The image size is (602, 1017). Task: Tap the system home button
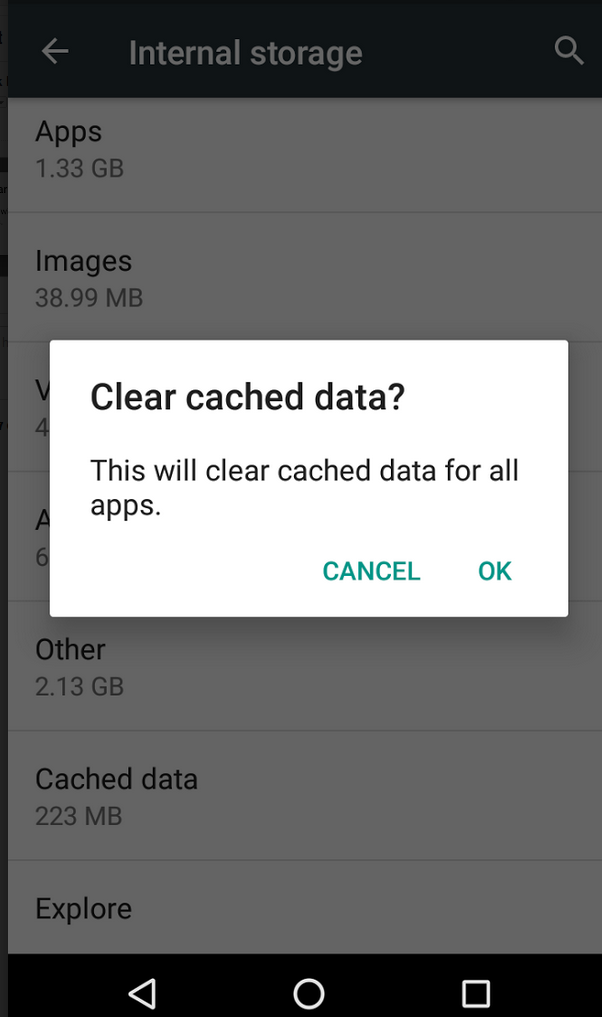tap(309, 993)
